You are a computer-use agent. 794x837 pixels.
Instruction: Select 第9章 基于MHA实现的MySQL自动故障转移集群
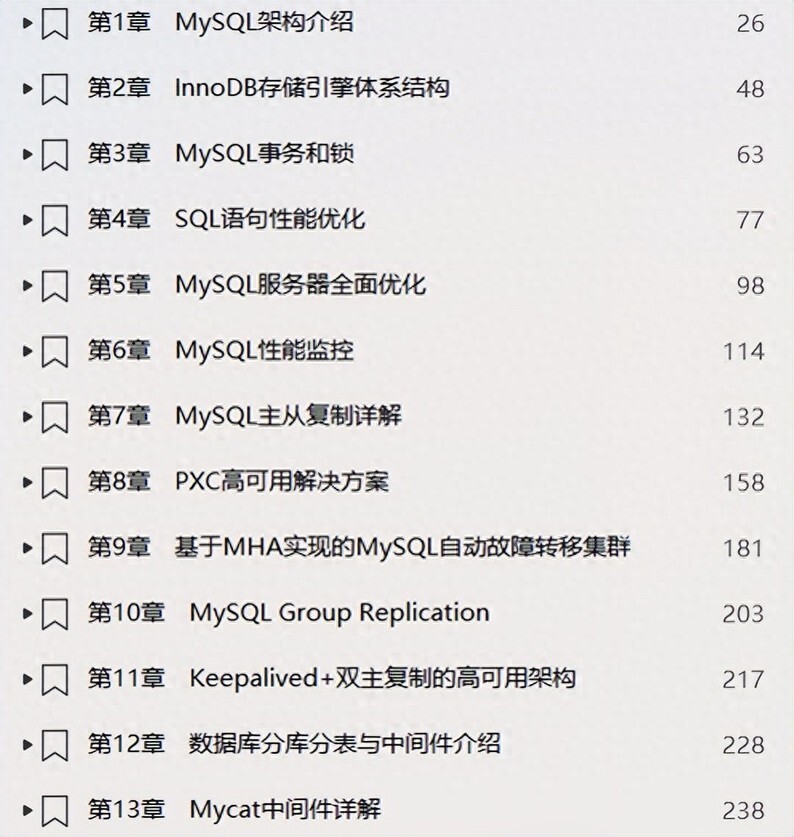[x=360, y=547]
